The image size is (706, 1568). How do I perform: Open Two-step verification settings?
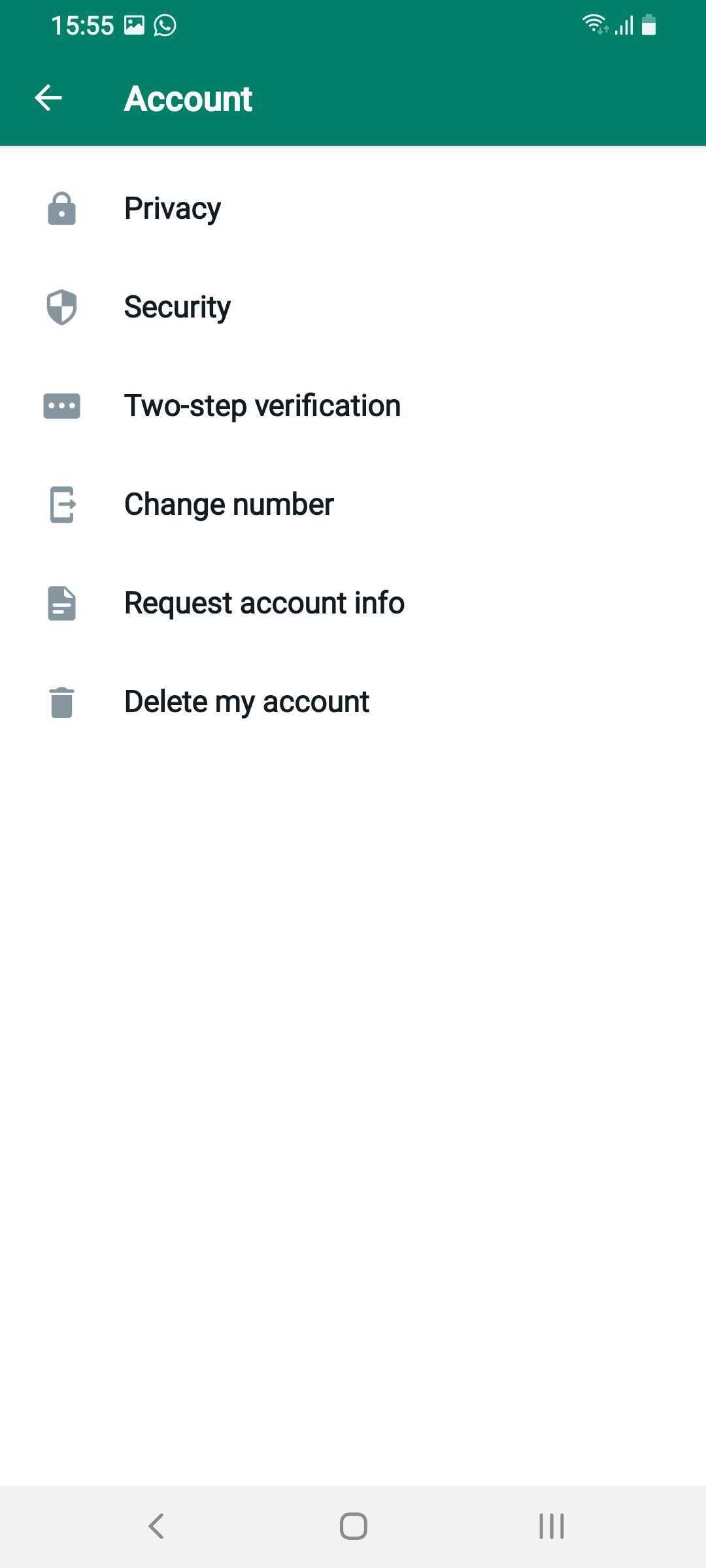point(262,405)
